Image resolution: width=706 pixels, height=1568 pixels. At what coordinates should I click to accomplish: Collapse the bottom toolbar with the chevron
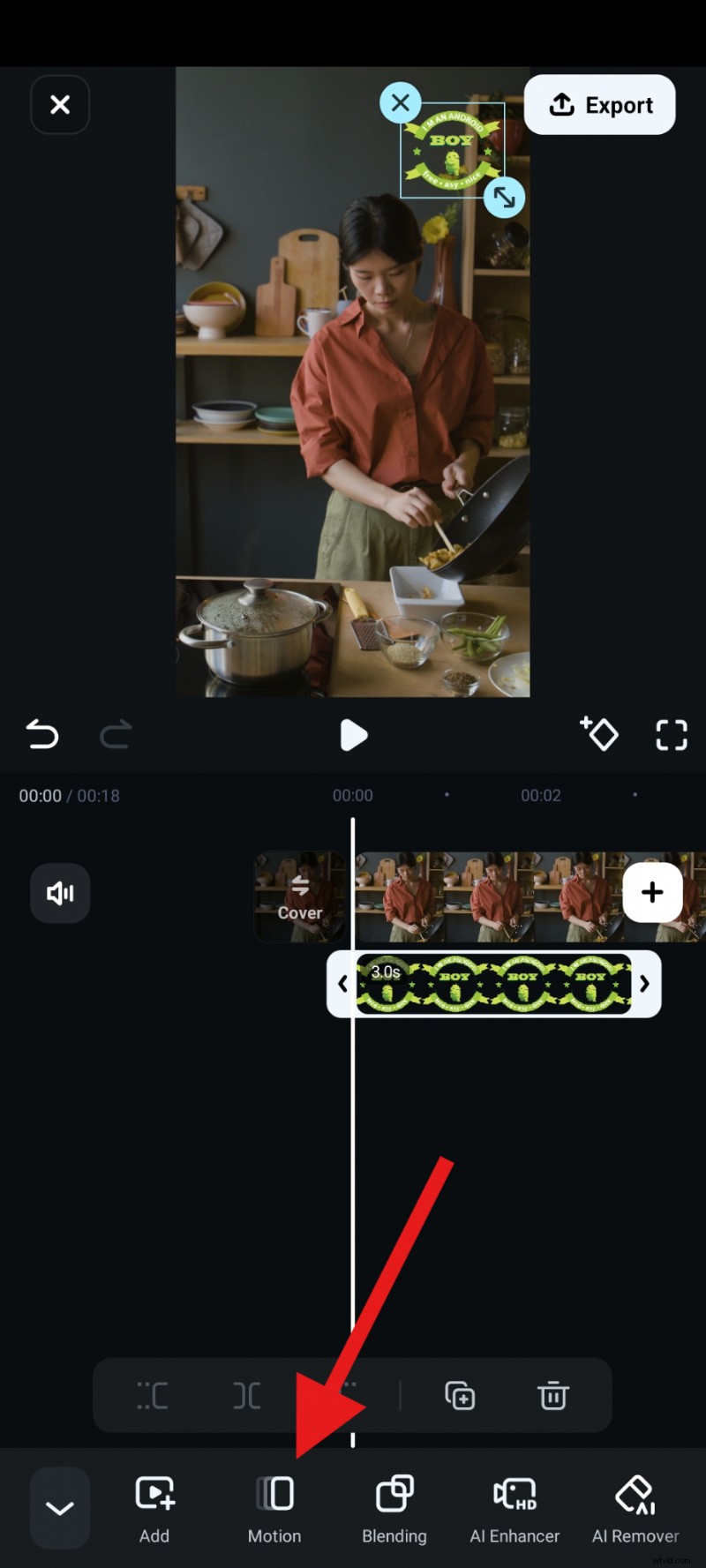tap(59, 1507)
